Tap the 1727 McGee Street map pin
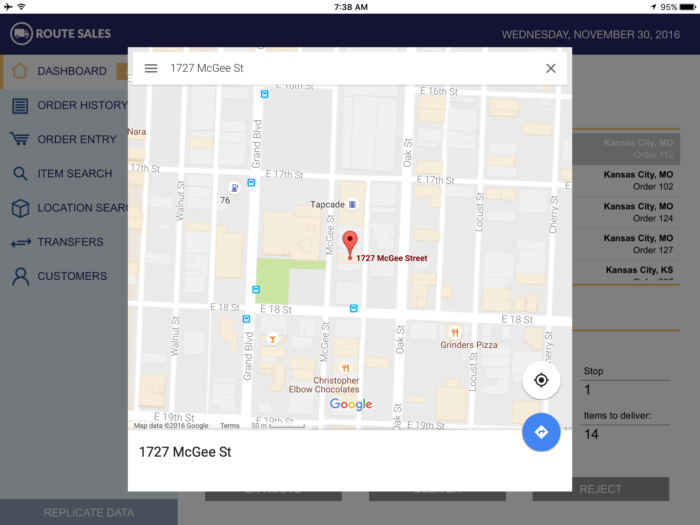 click(x=349, y=243)
